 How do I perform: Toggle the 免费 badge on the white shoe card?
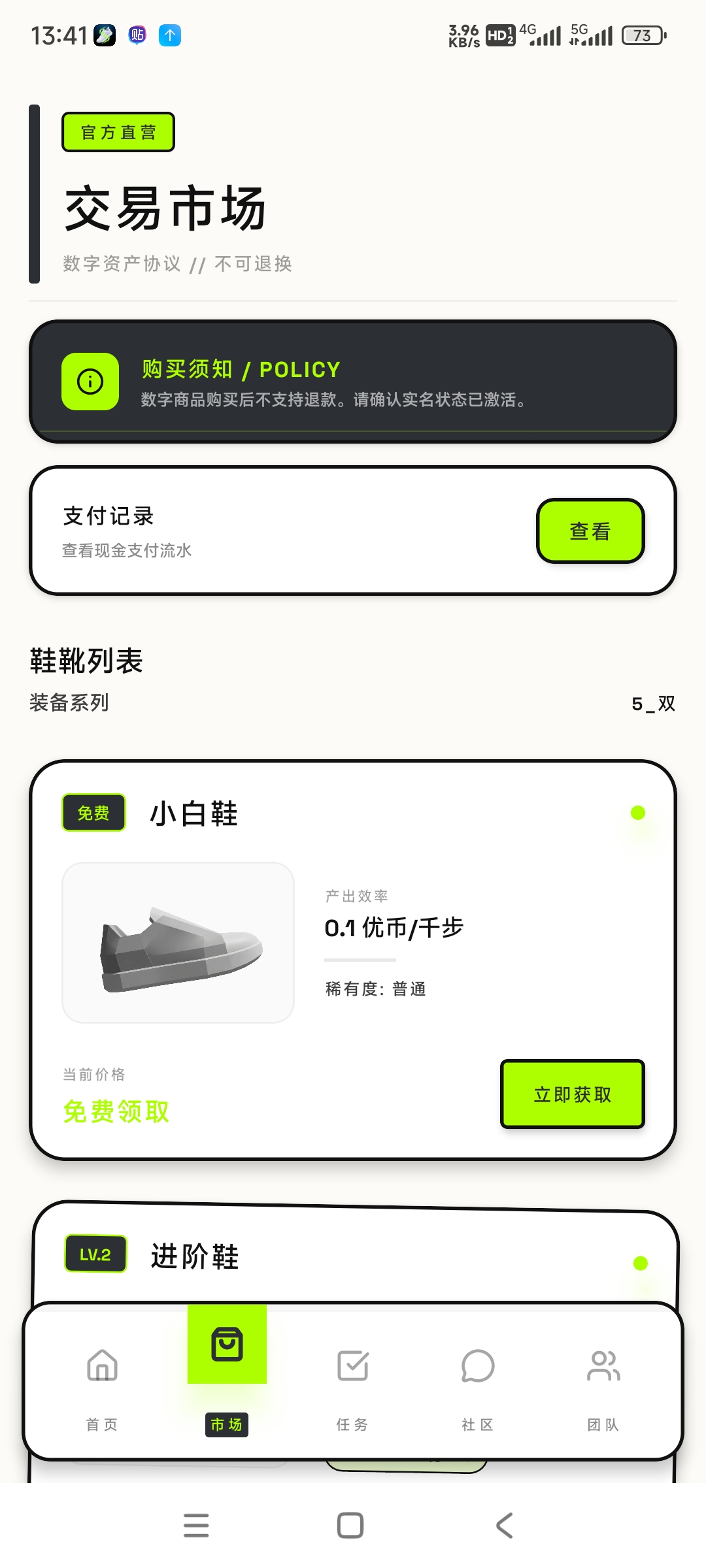(93, 812)
